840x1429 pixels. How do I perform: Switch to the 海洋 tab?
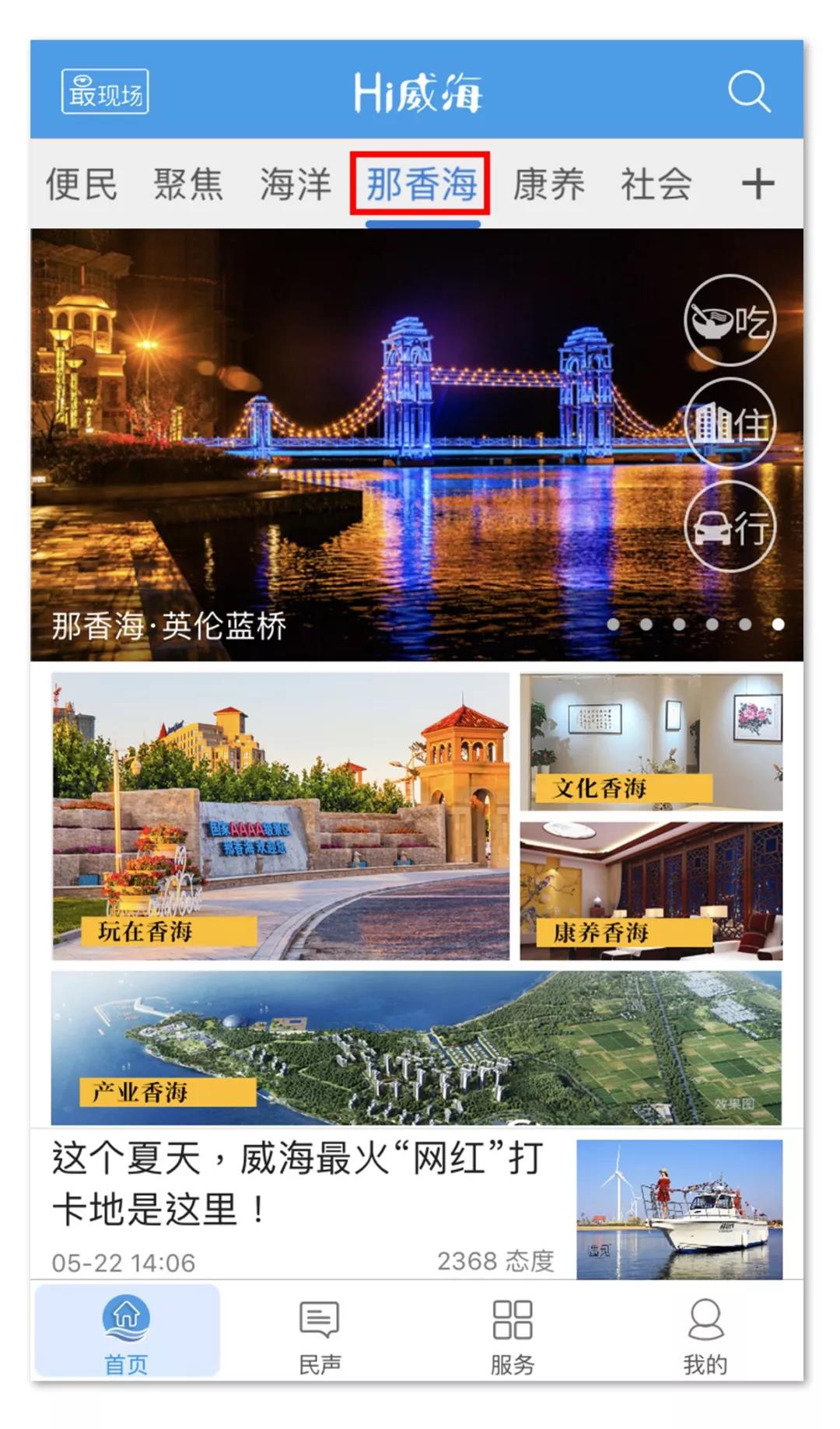[296, 184]
